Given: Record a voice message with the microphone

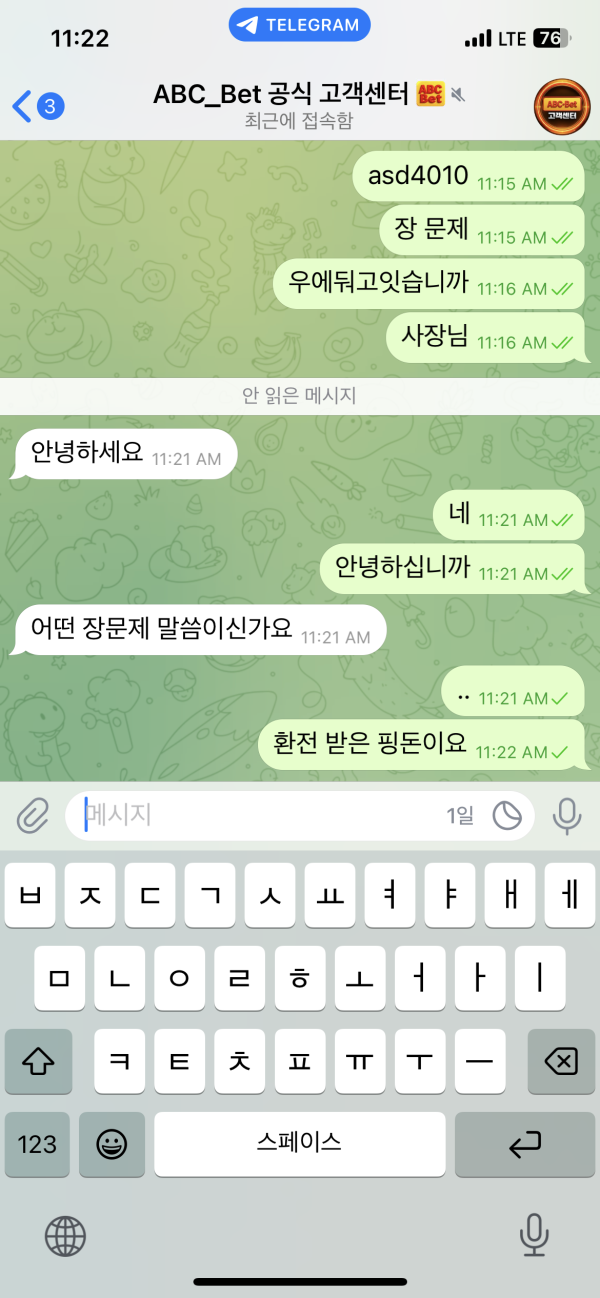Looking at the screenshot, I should (x=567, y=816).
